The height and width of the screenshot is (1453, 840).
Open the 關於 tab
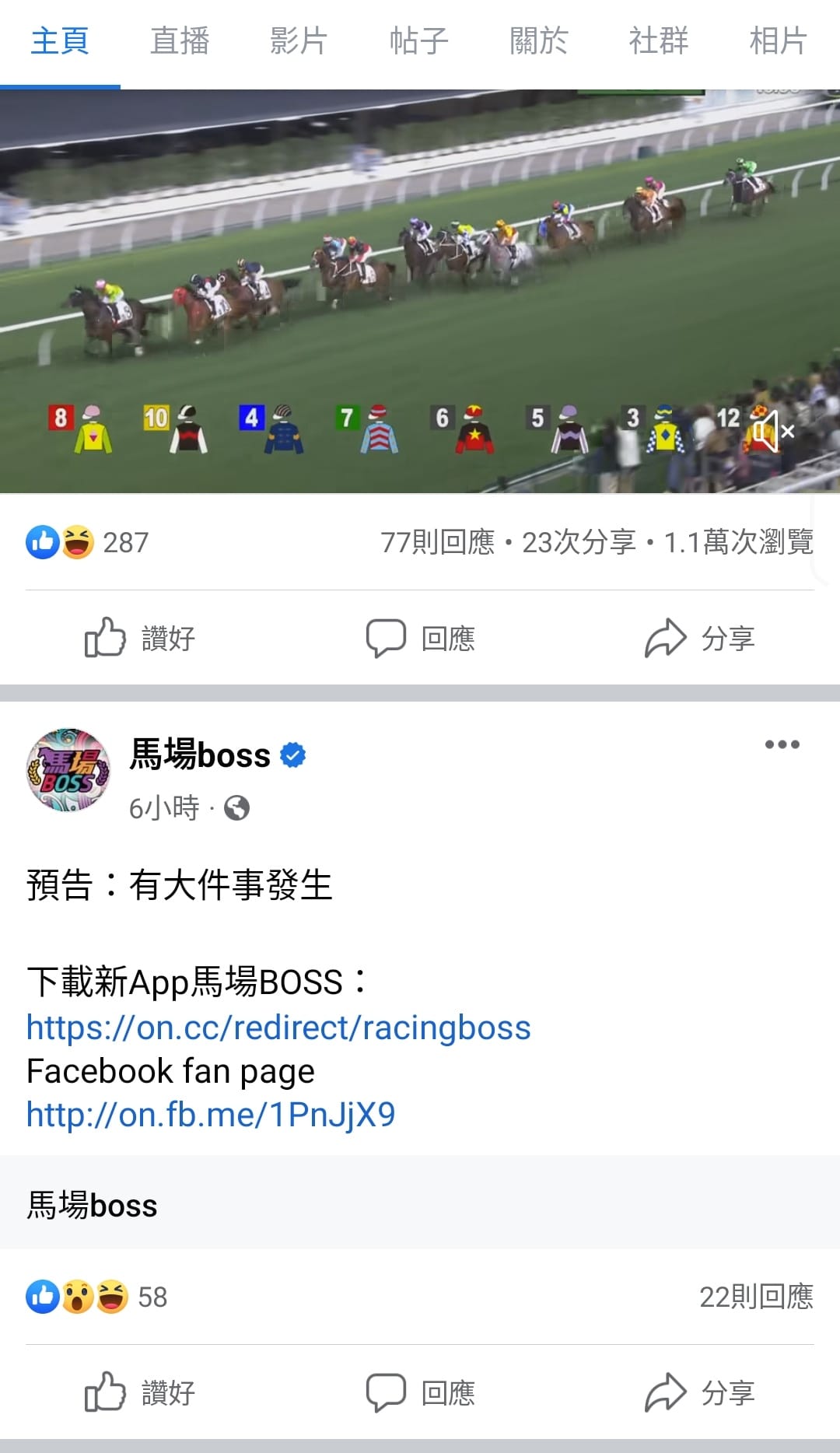point(538,41)
